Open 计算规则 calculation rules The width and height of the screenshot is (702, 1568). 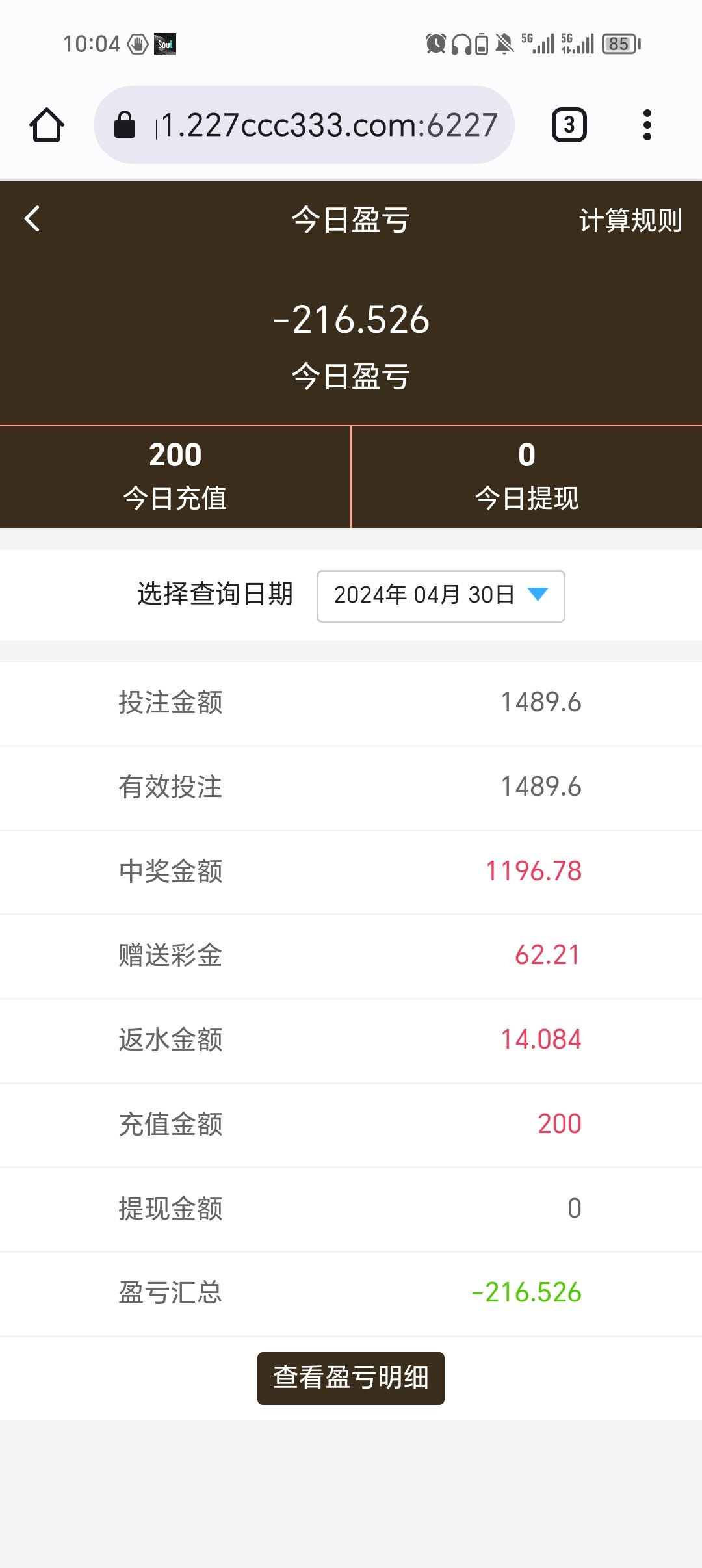pyautogui.click(x=630, y=220)
